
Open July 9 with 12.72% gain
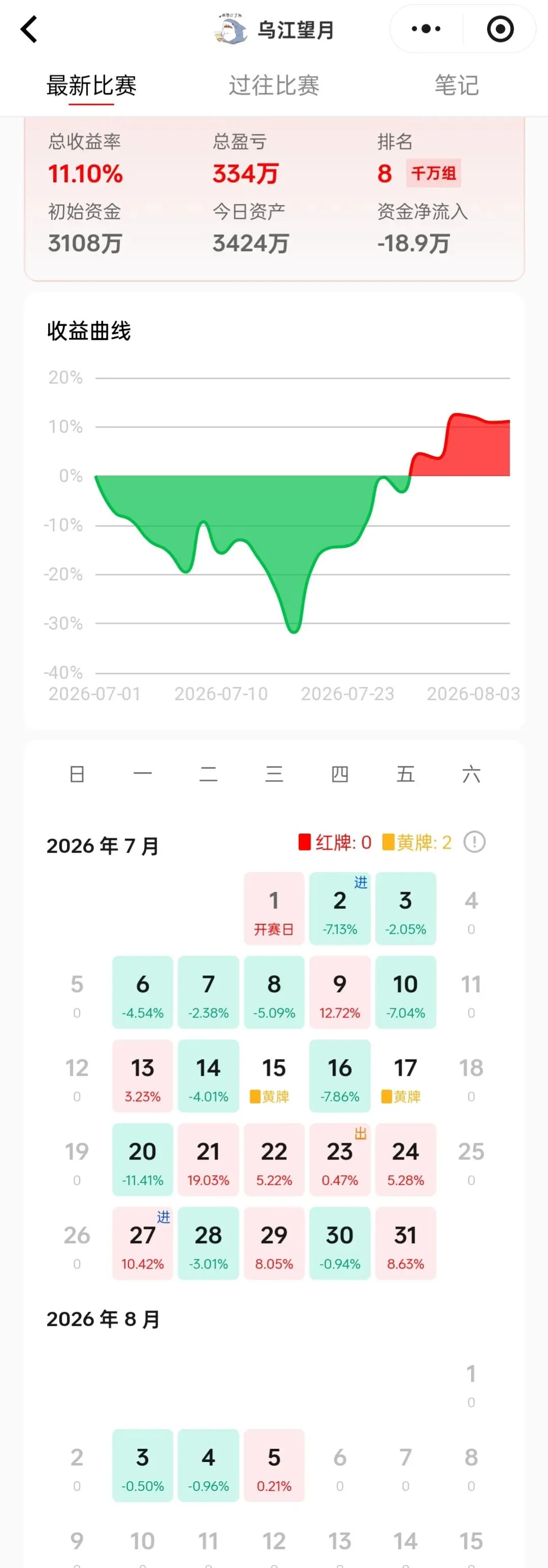[340, 992]
